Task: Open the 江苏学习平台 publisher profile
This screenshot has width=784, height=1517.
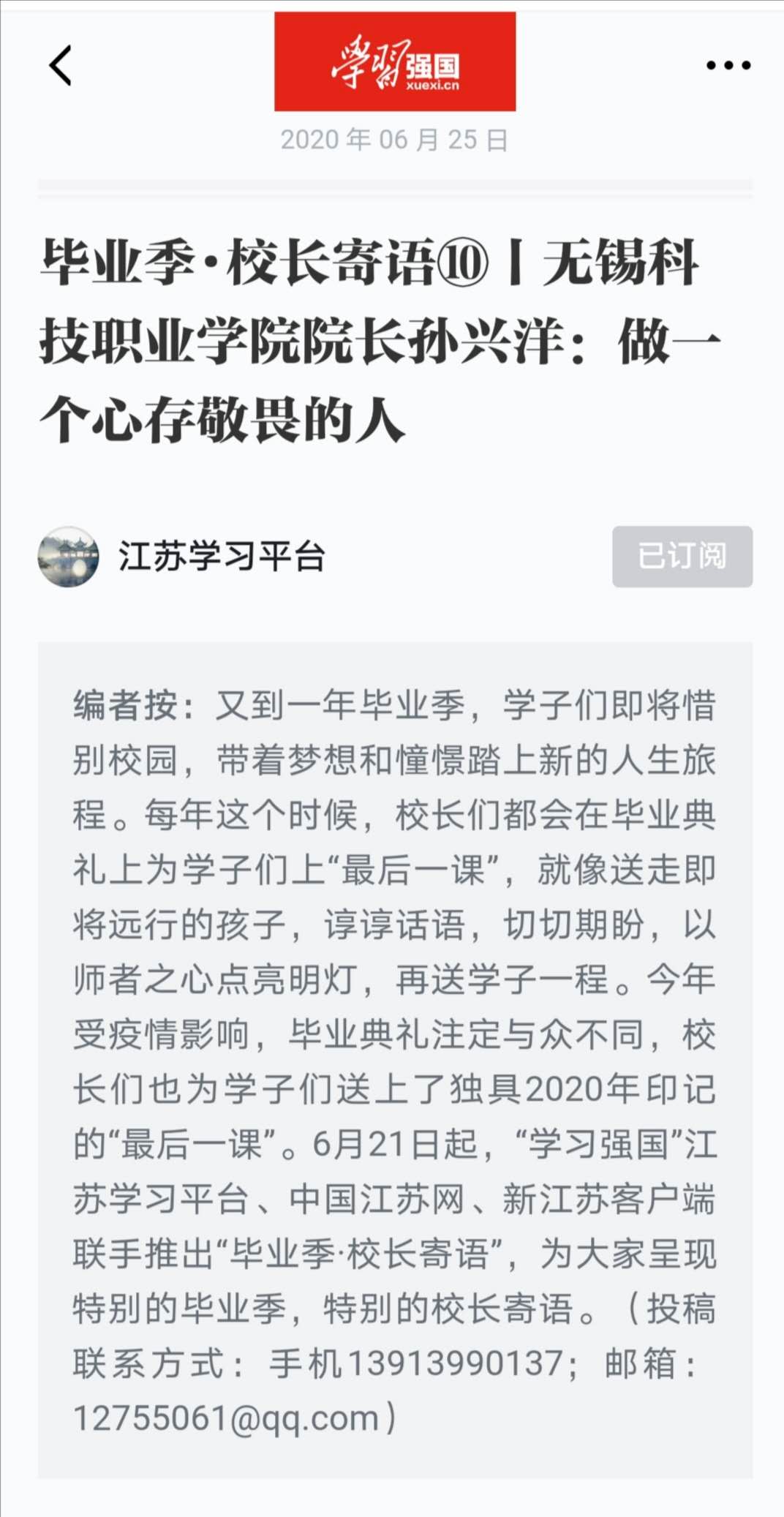Action: pos(221,557)
